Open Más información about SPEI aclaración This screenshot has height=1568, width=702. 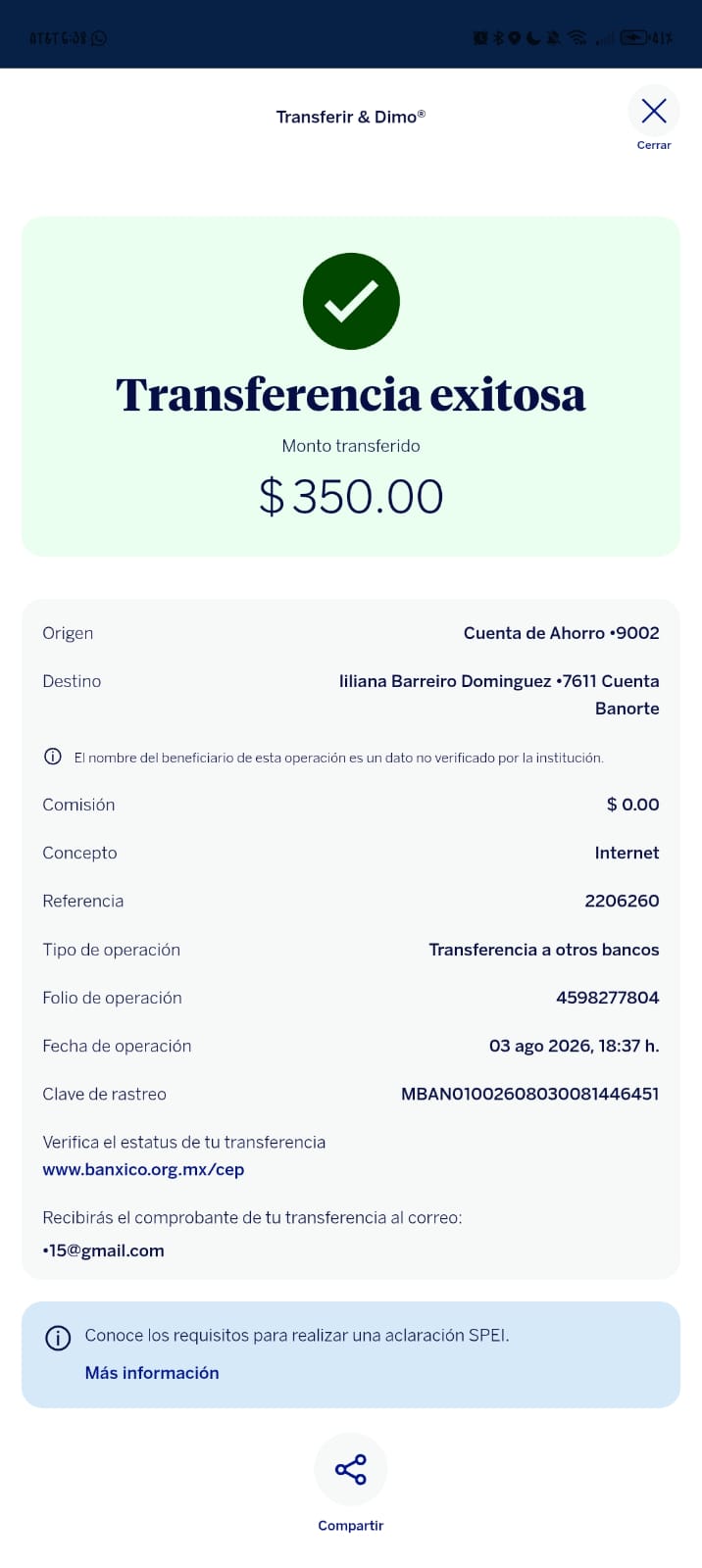click(x=152, y=1373)
